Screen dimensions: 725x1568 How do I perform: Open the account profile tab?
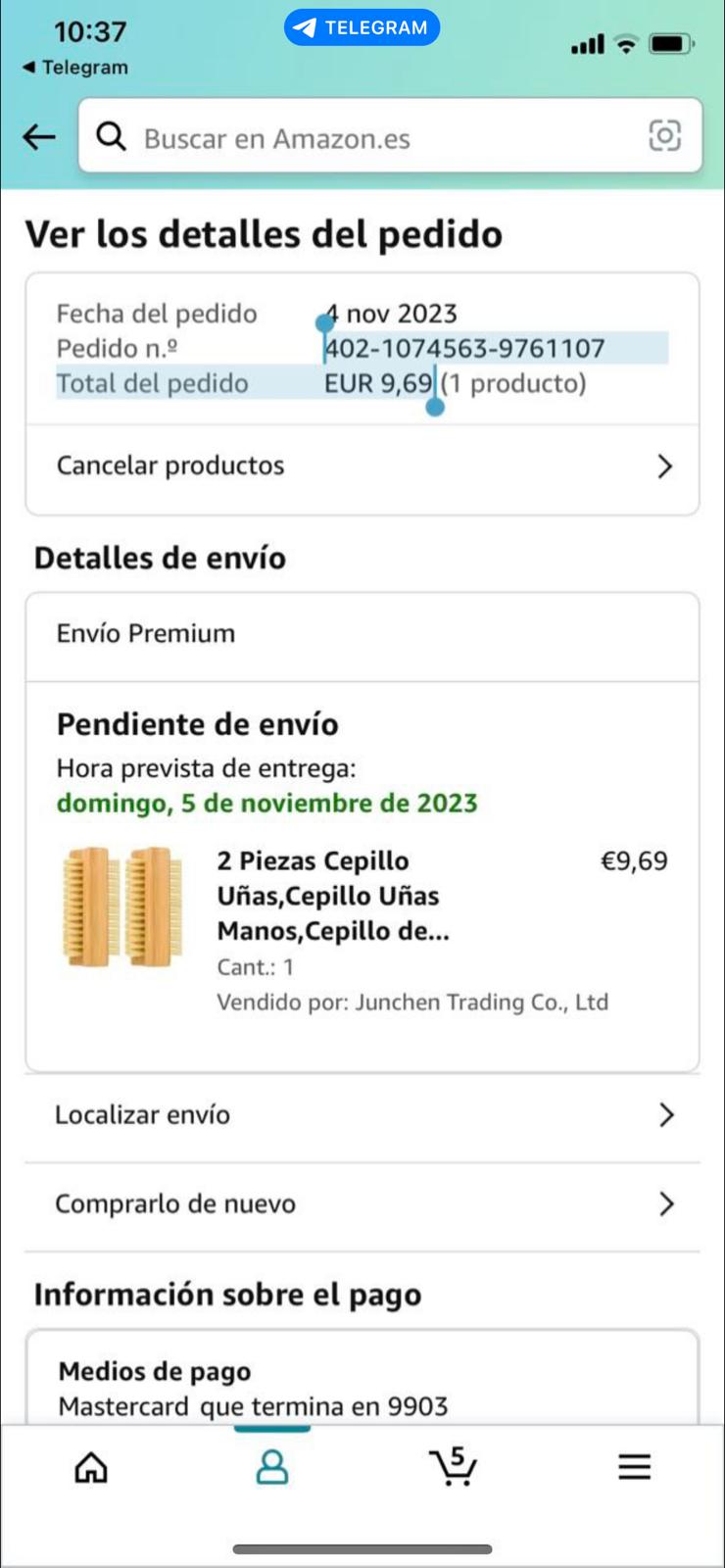click(272, 1467)
